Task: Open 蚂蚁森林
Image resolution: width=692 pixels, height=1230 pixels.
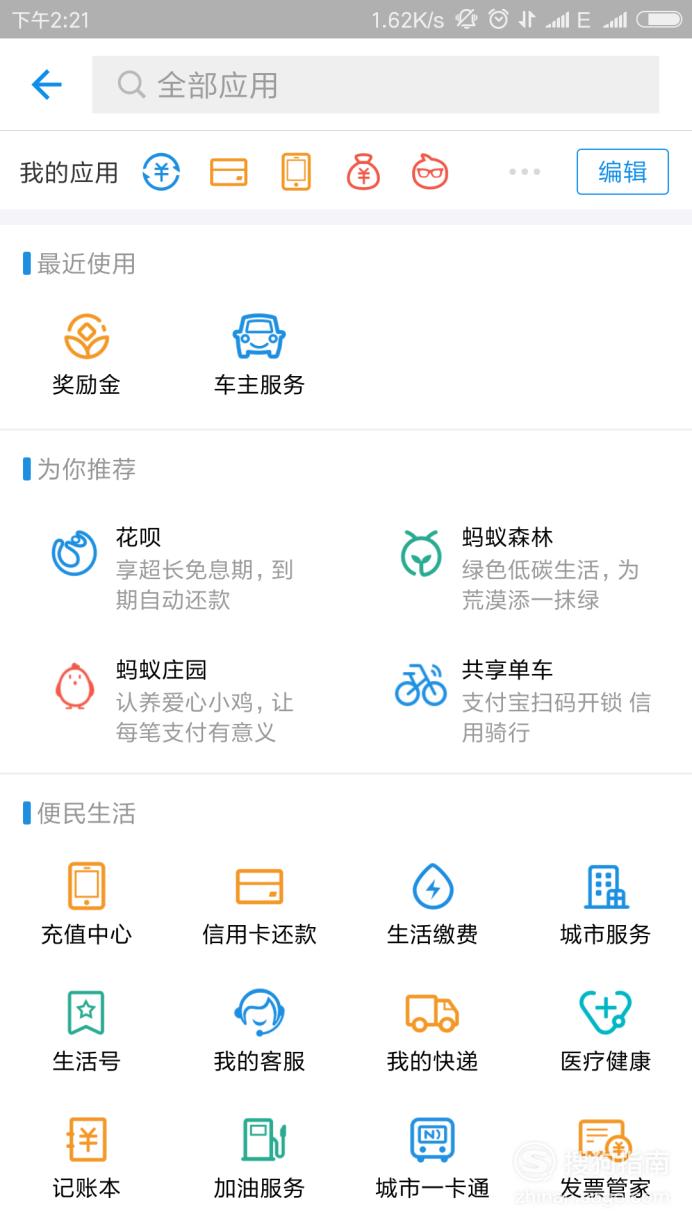Action: tap(520, 568)
